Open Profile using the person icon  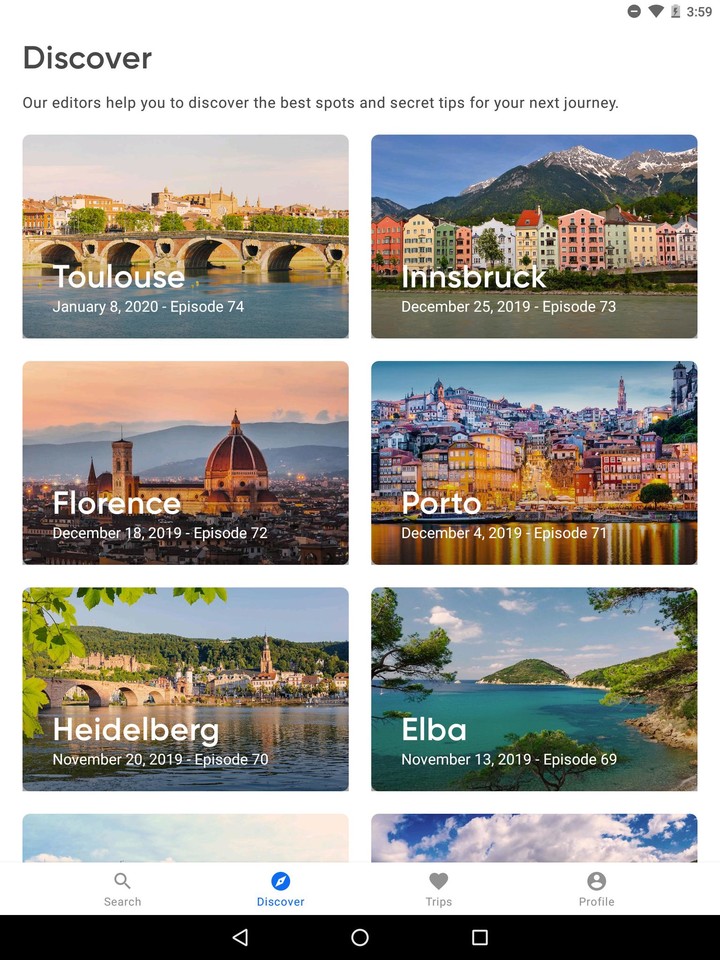[597, 881]
